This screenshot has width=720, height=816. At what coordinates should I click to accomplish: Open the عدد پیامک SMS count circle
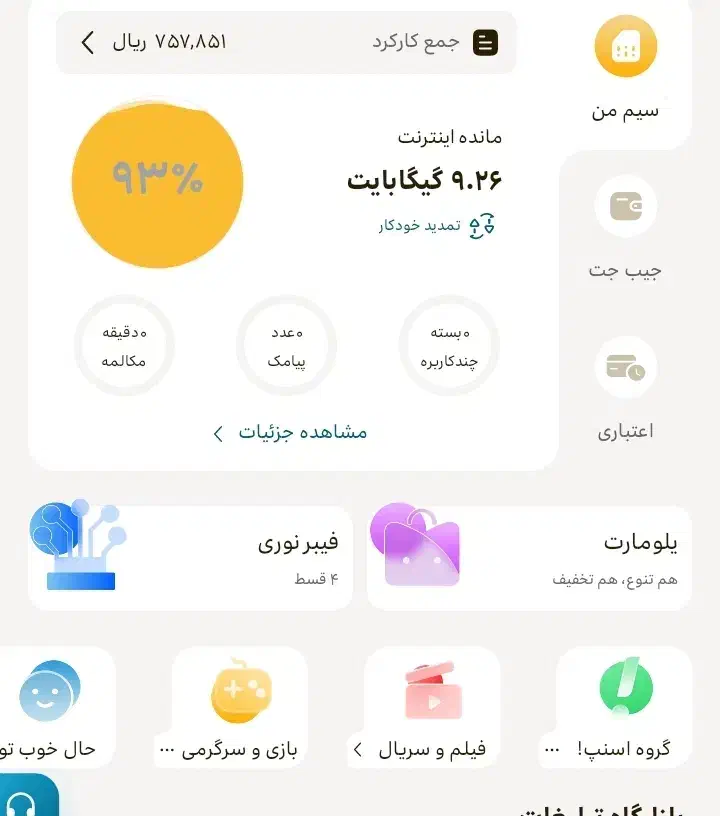286,346
